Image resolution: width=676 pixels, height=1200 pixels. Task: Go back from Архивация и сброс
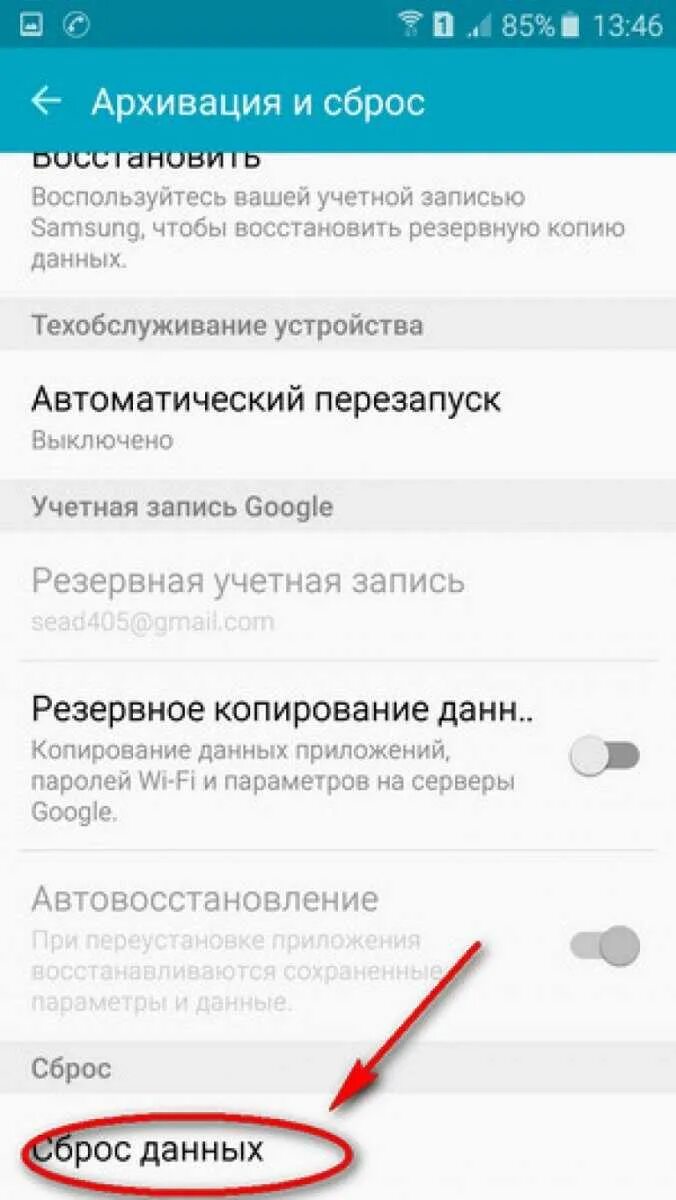pos(46,102)
